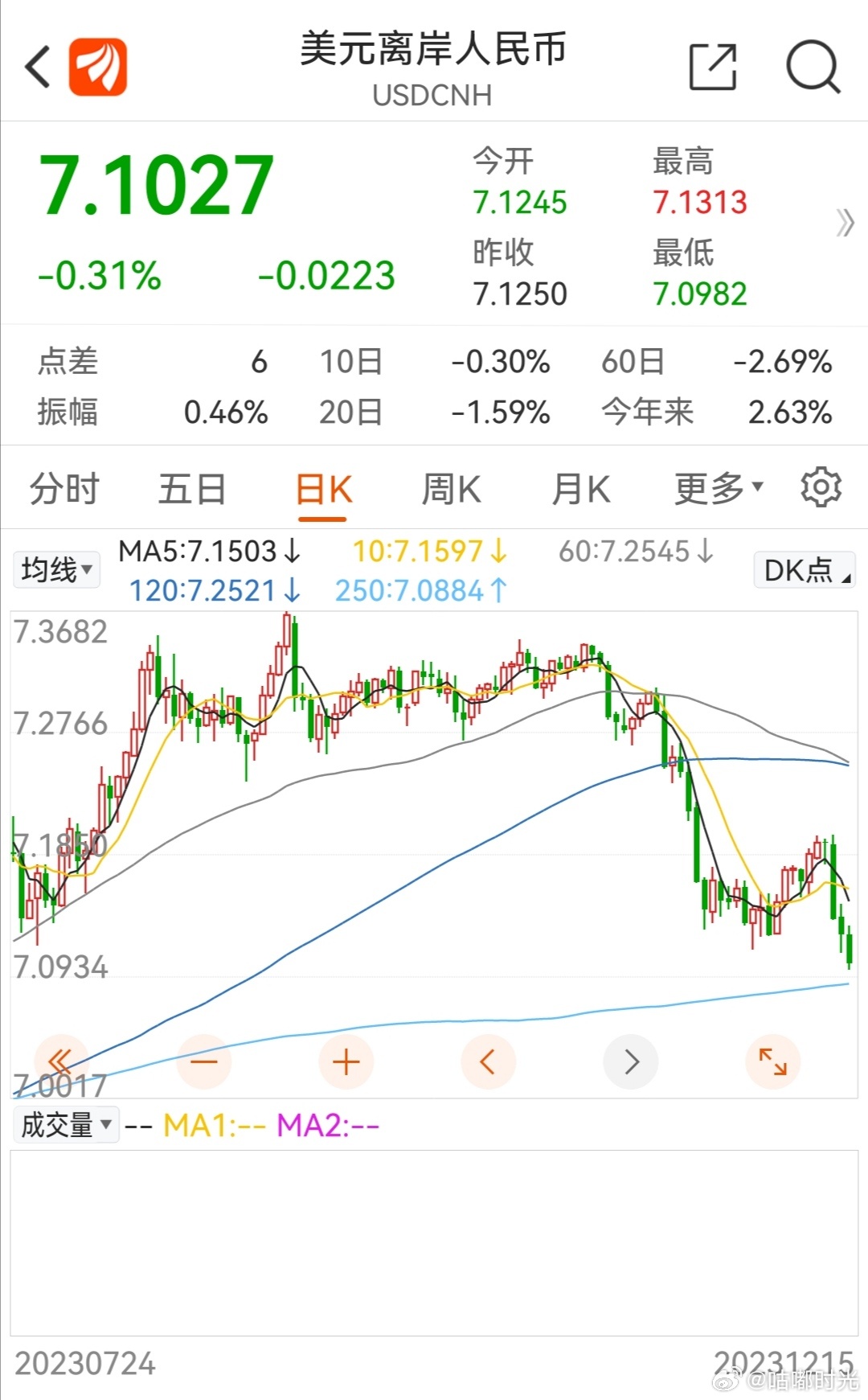The height and width of the screenshot is (1400, 868).
Task: Select the 日K chart tab
Action: [323, 489]
